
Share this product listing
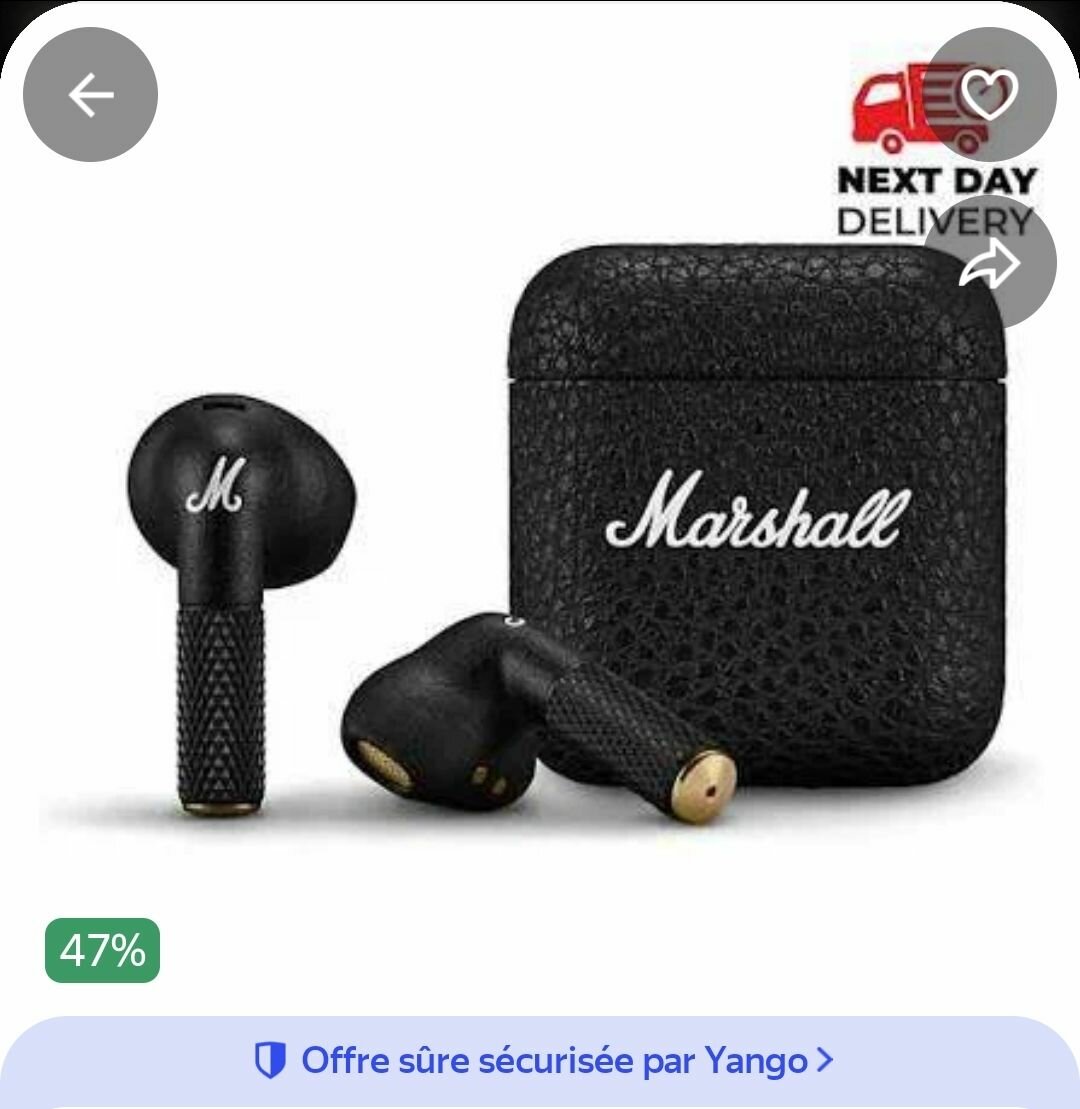click(x=988, y=264)
